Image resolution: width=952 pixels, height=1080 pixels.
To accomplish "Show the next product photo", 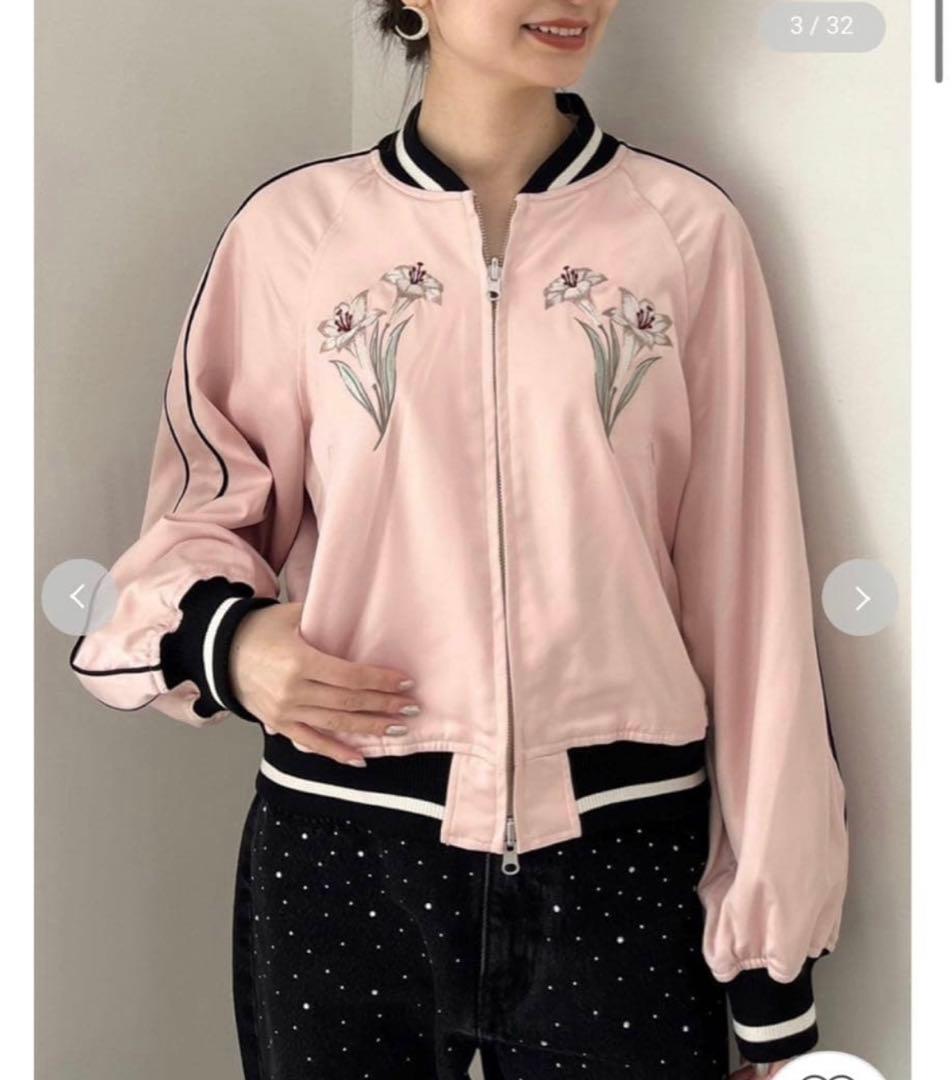I will pyautogui.click(x=860, y=597).
